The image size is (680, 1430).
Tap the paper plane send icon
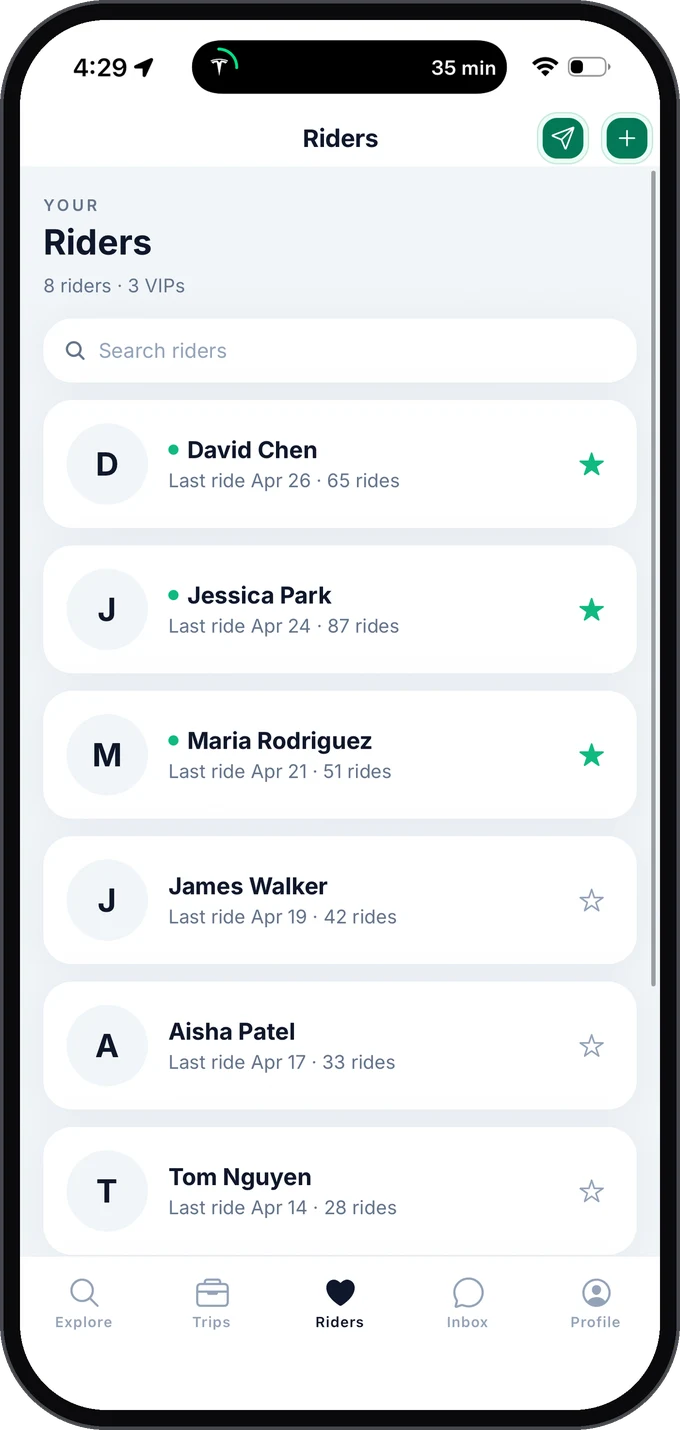coord(563,138)
